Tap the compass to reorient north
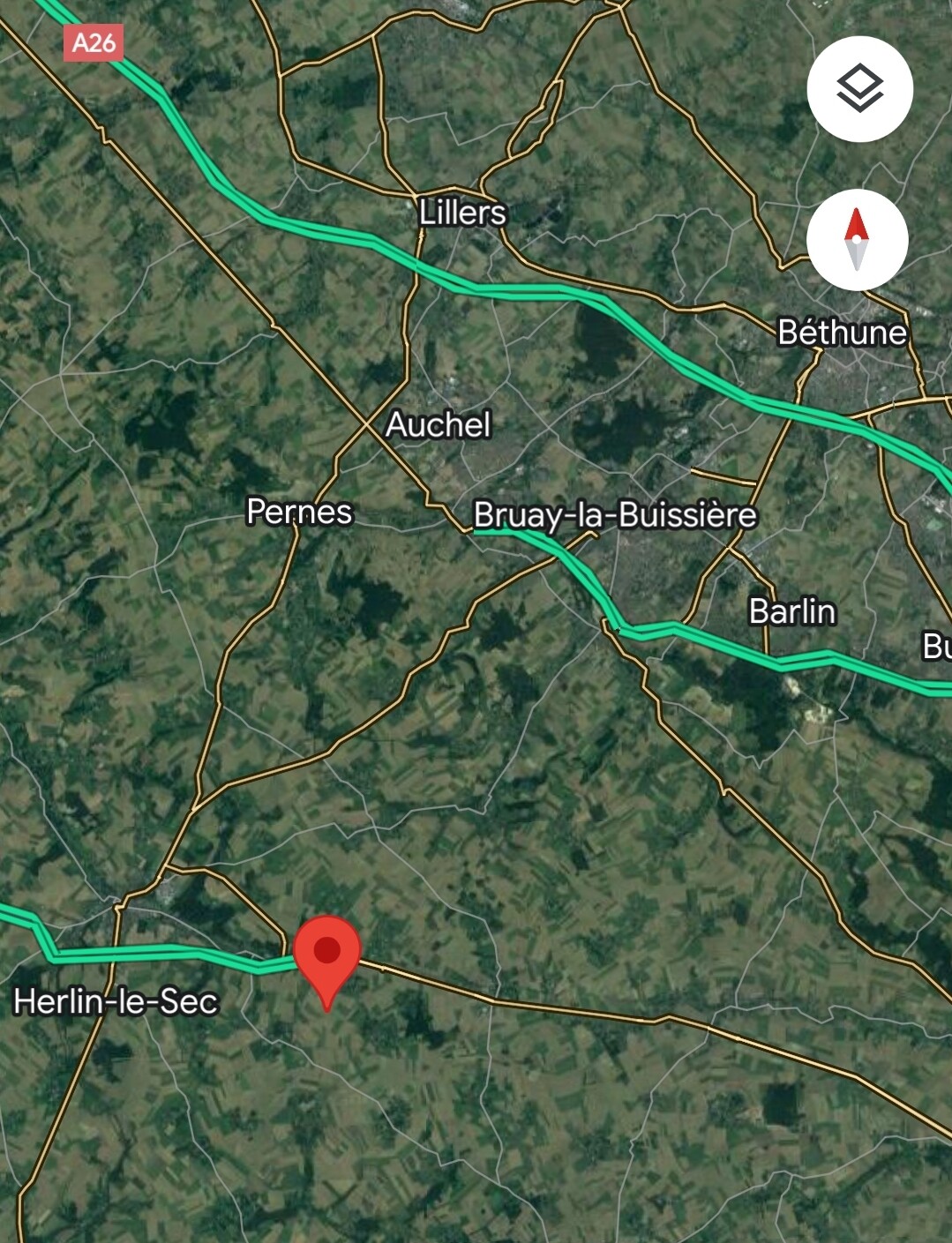This screenshot has height=1243, width=952. [857, 240]
